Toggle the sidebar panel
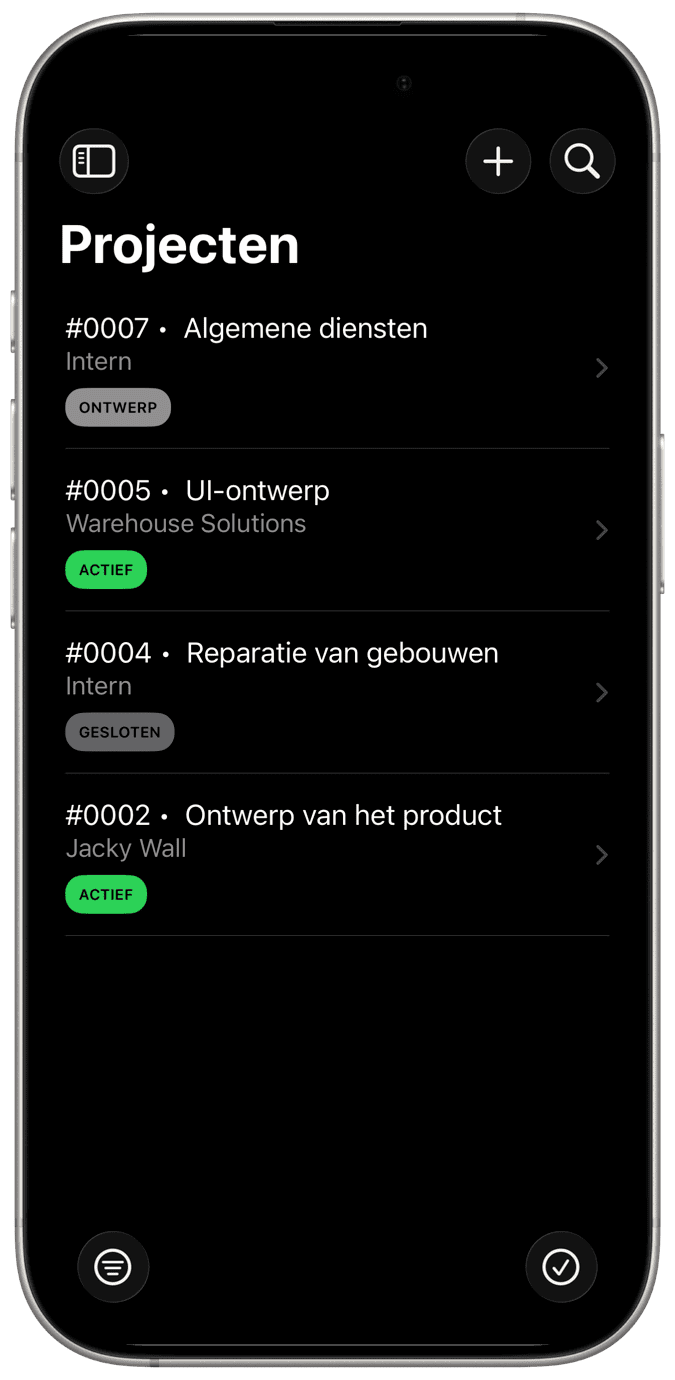Viewport: 675px width, 1380px height. 94,161
